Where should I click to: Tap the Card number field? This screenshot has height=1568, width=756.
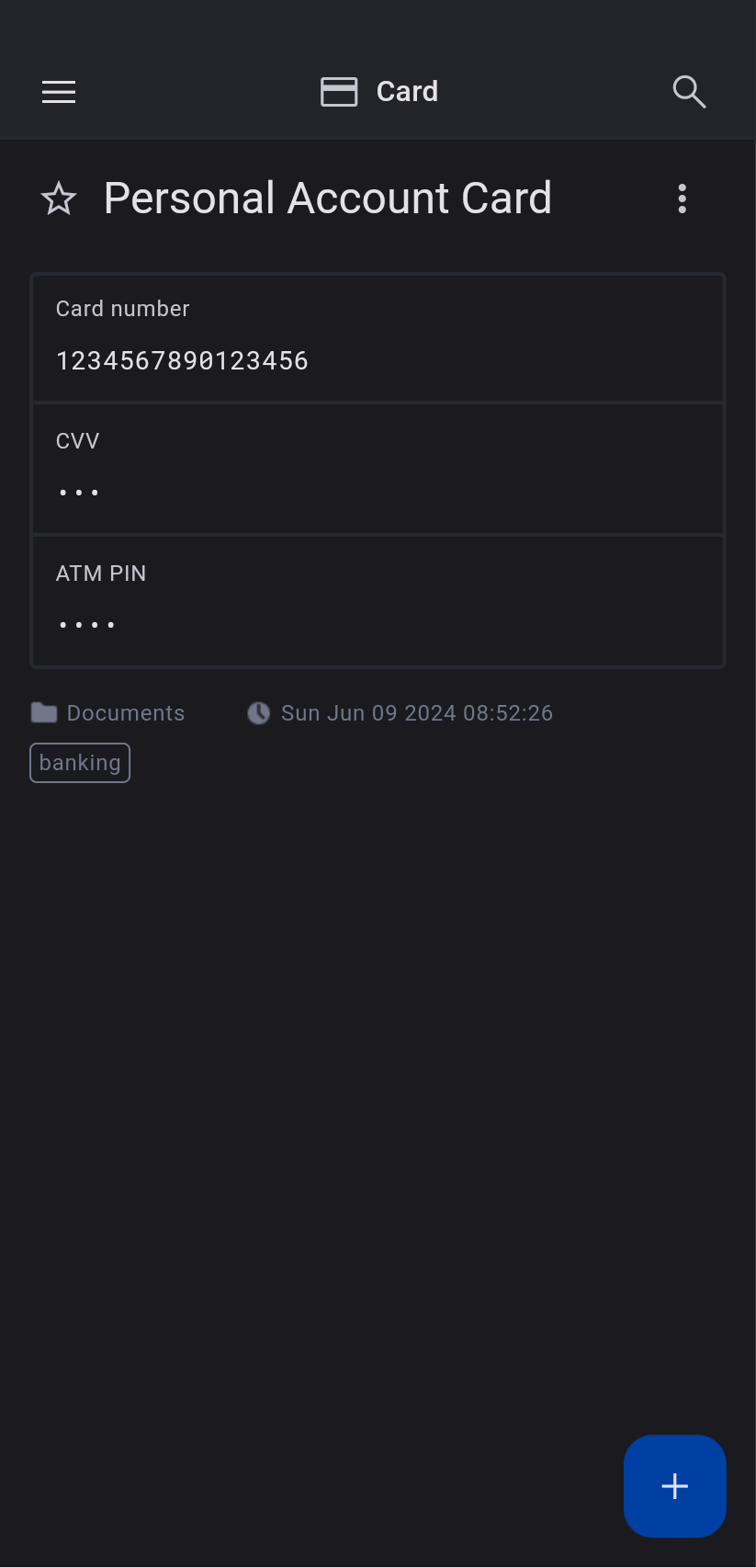click(x=378, y=338)
